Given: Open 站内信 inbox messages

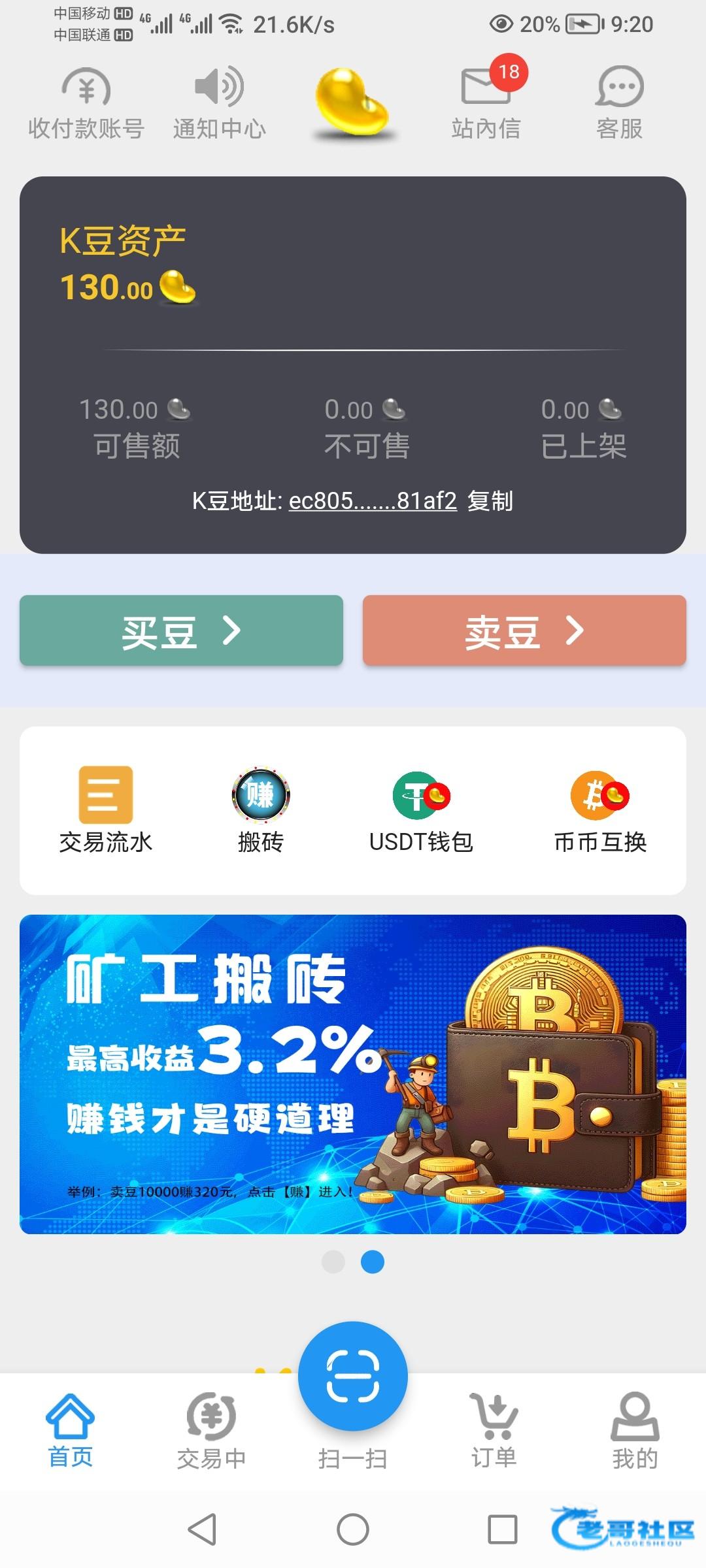Looking at the screenshot, I should (486, 103).
